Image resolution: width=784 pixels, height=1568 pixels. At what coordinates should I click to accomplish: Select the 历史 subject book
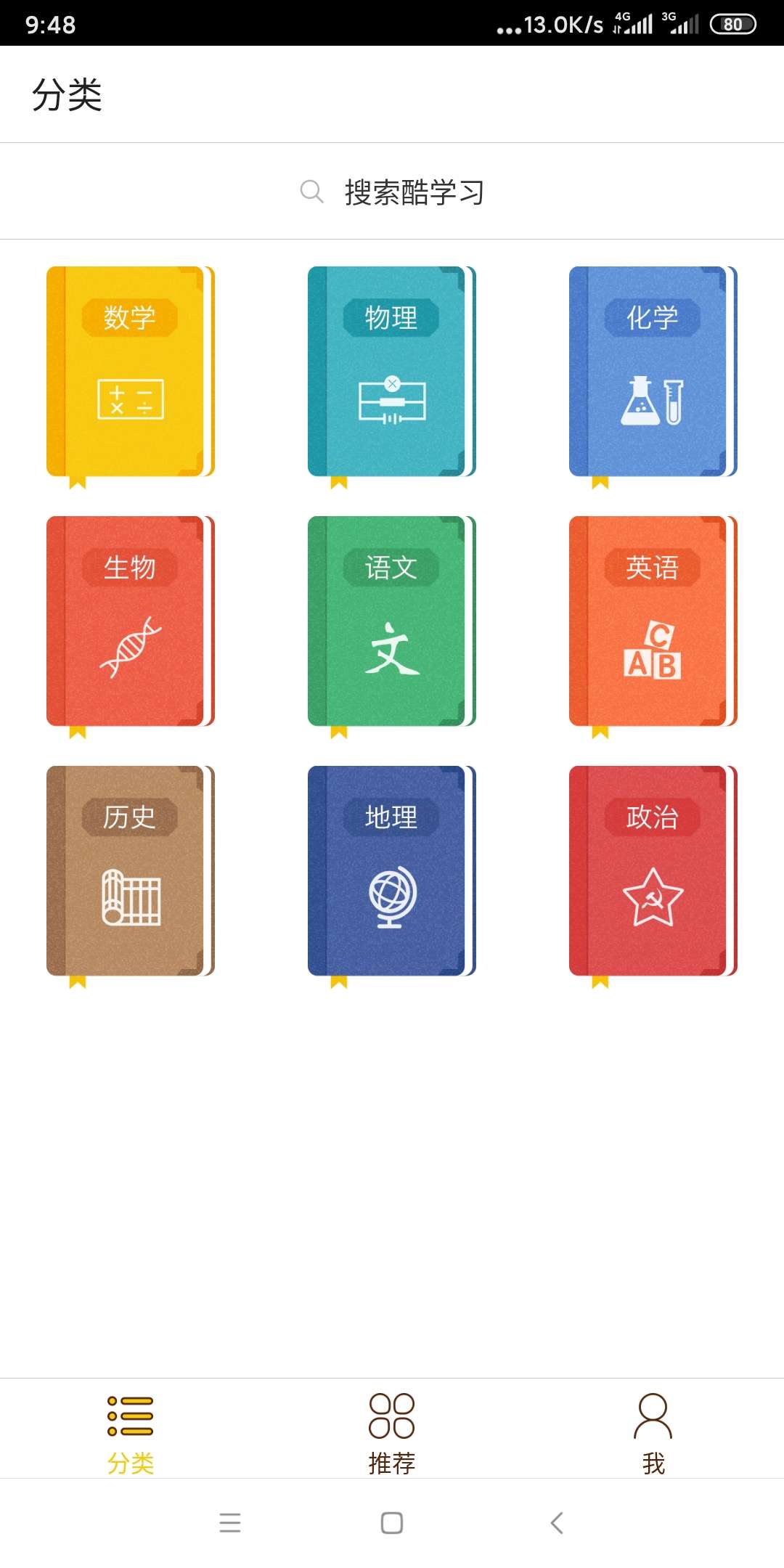tap(130, 871)
